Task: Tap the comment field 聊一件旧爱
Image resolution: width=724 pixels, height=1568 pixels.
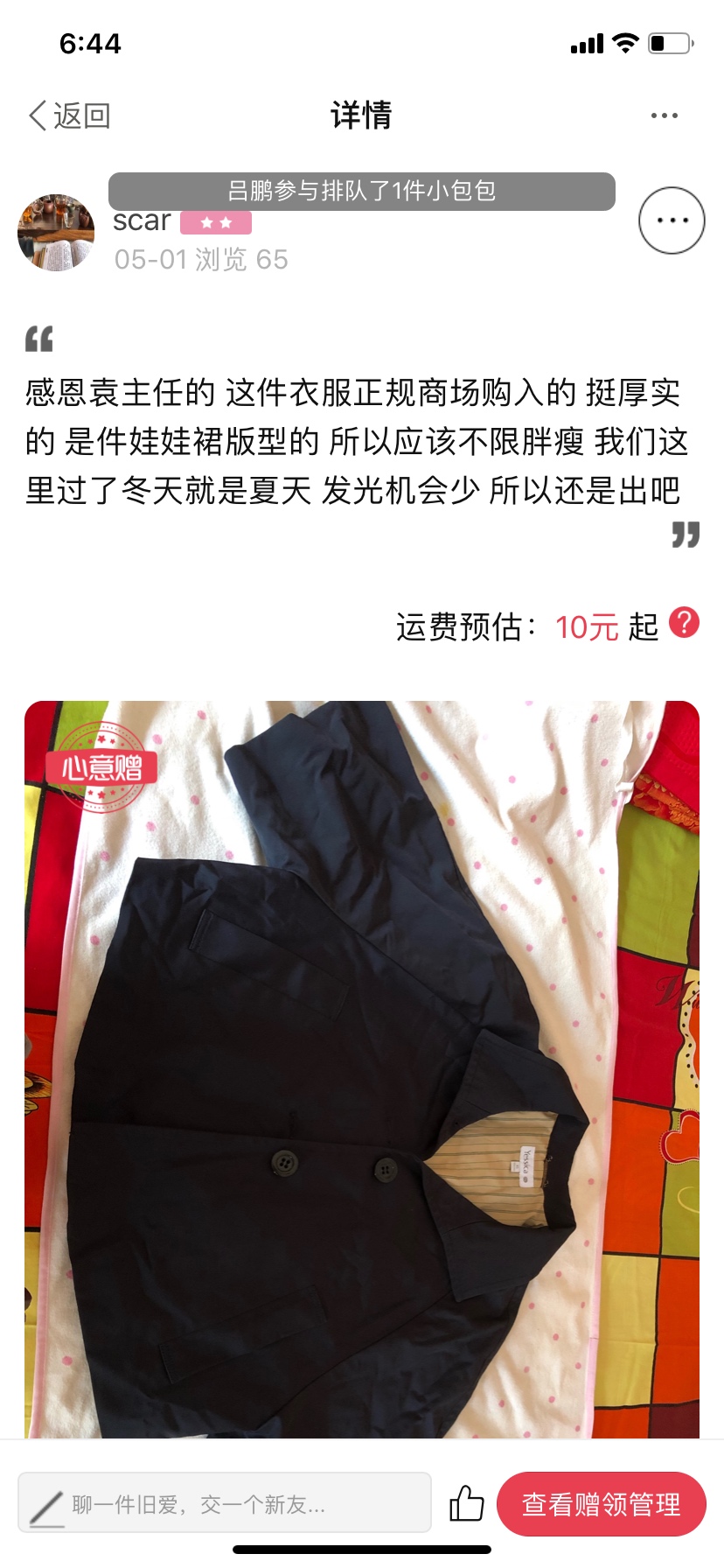Action: pyautogui.click(x=225, y=1504)
